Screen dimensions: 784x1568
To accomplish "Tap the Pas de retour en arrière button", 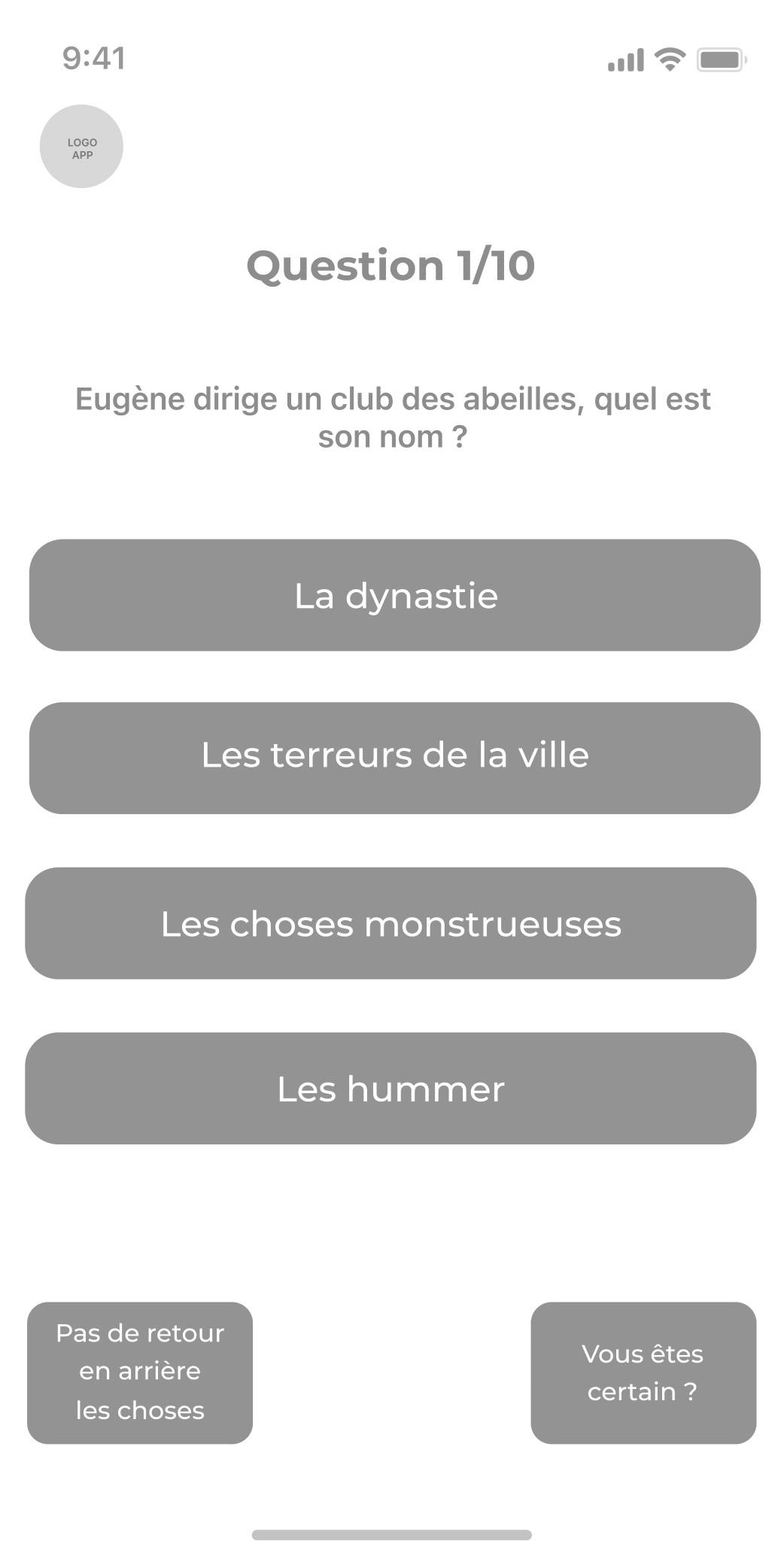I will click(140, 1372).
